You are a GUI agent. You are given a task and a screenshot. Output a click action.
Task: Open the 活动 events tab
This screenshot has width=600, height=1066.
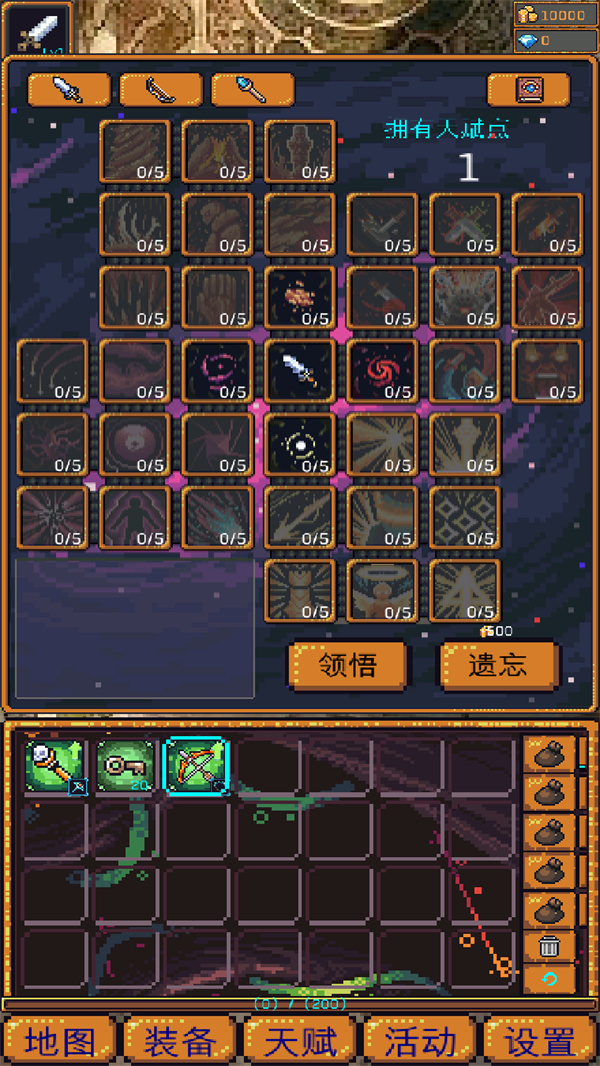point(420,1040)
